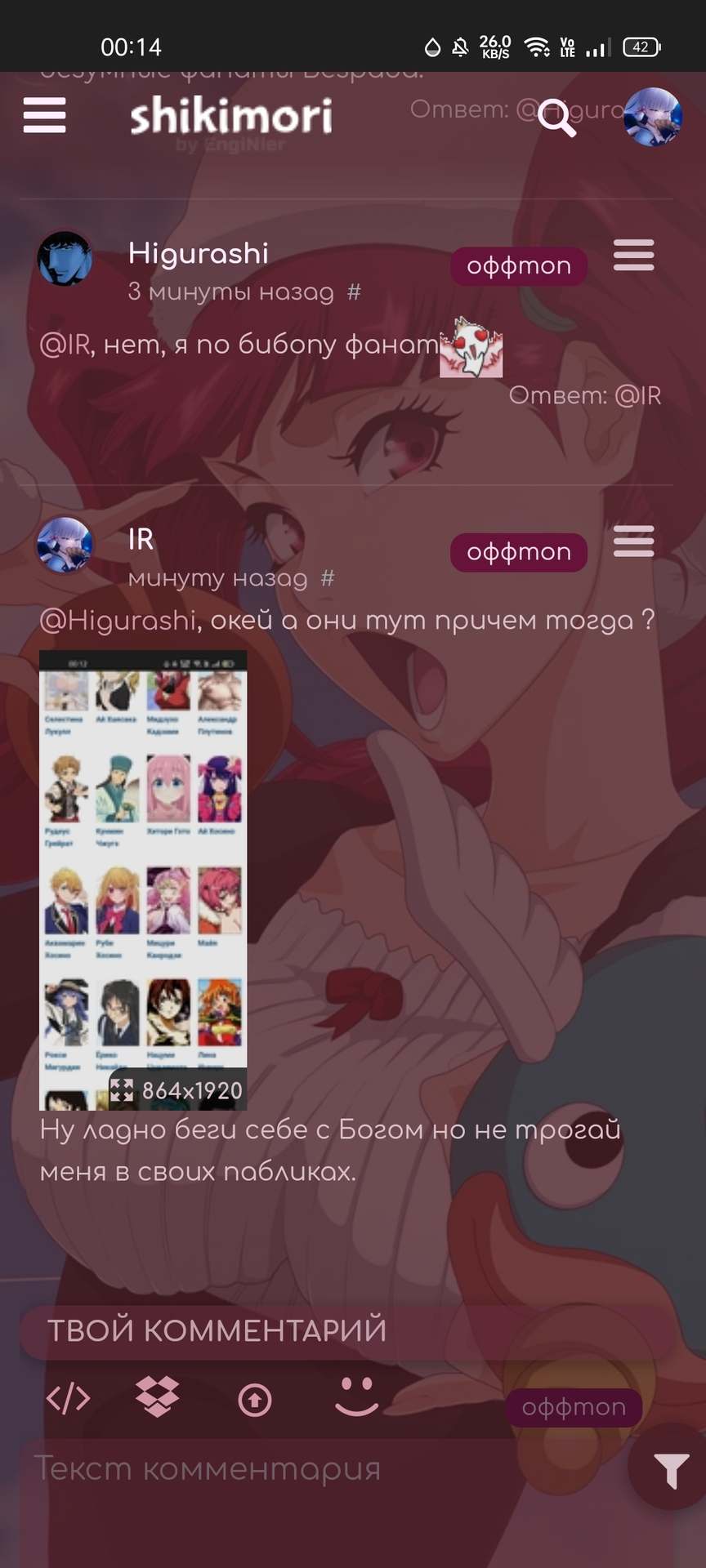Mark new comment as оффтоп in editor
Image resolution: width=706 pixels, height=1568 pixels.
[574, 1407]
